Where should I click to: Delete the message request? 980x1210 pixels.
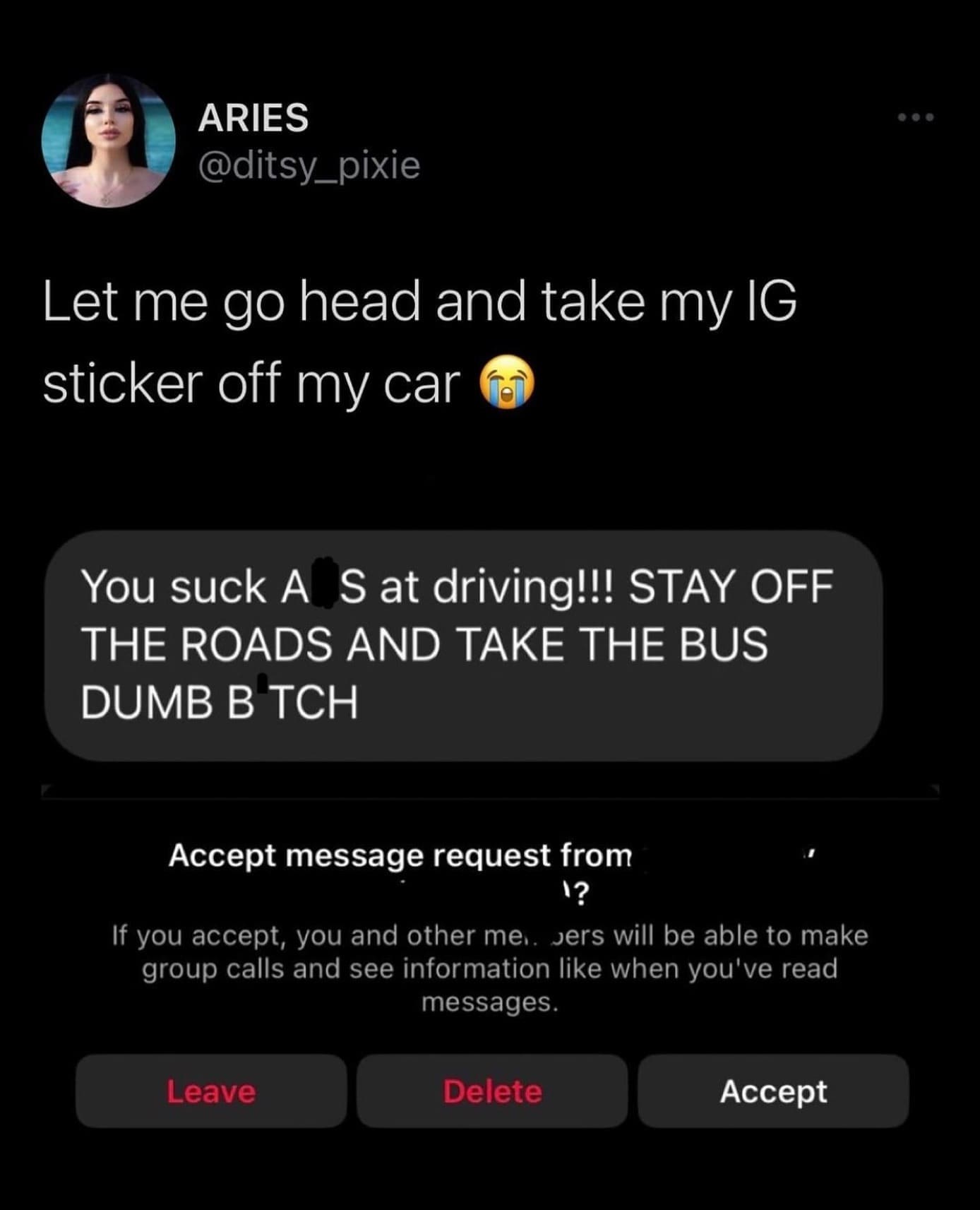tap(492, 1091)
